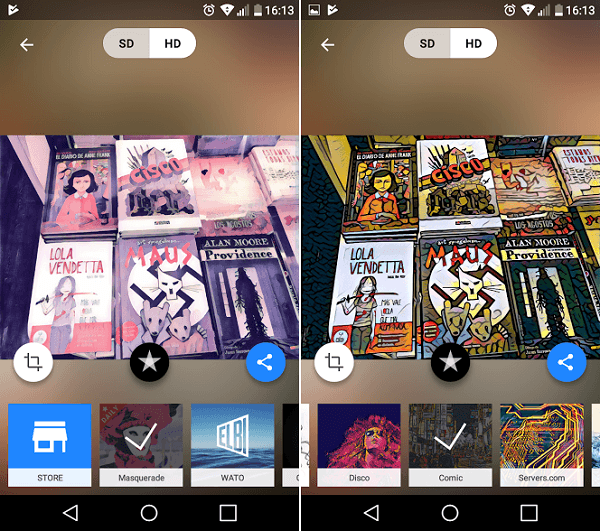Tap the star button on Masquerade screen
The width and height of the screenshot is (600, 531).
pyautogui.click(x=149, y=362)
